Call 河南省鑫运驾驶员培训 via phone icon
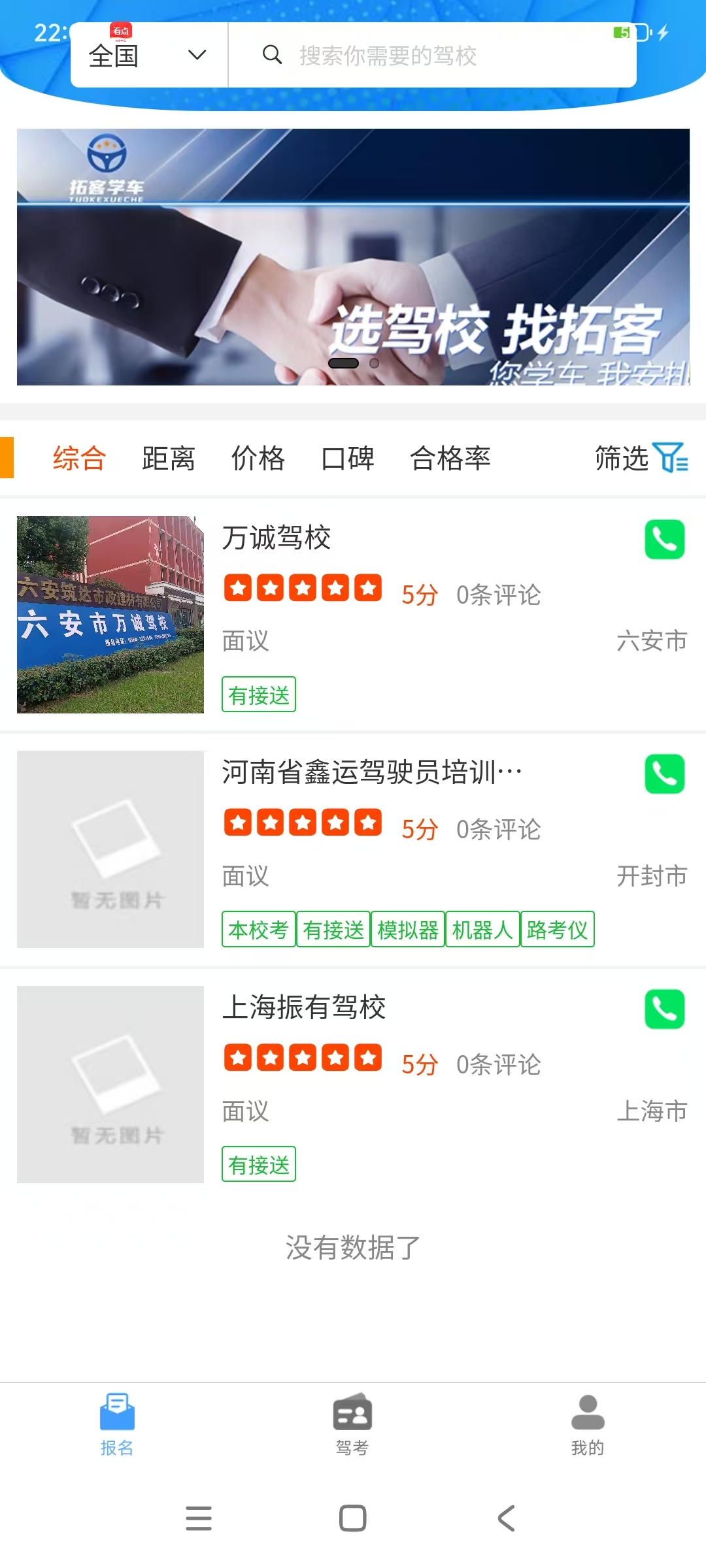 (664, 774)
